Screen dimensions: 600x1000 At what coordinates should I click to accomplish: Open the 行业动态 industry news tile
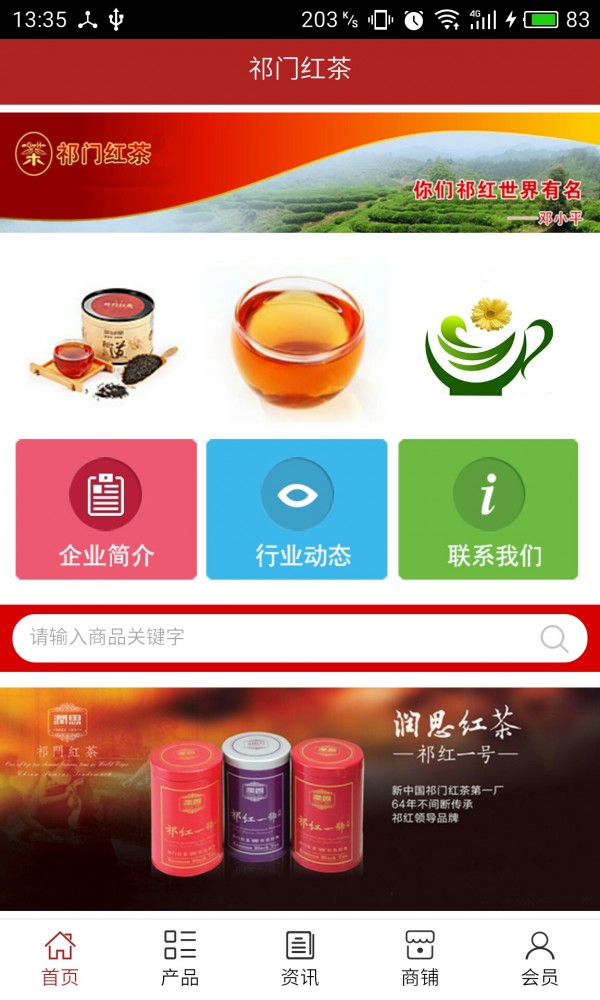[297, 509]
